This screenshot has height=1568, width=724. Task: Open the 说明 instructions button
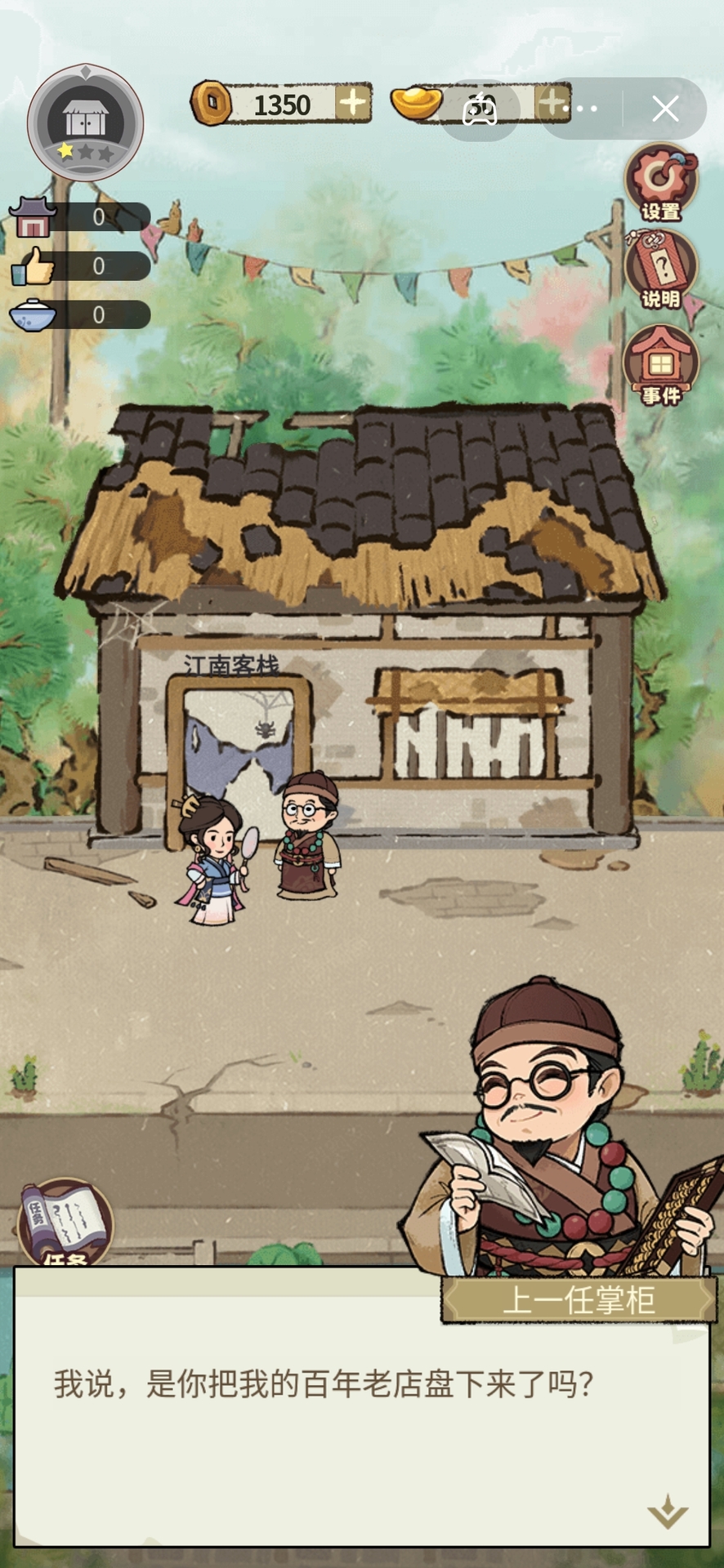tap(660, 269)
